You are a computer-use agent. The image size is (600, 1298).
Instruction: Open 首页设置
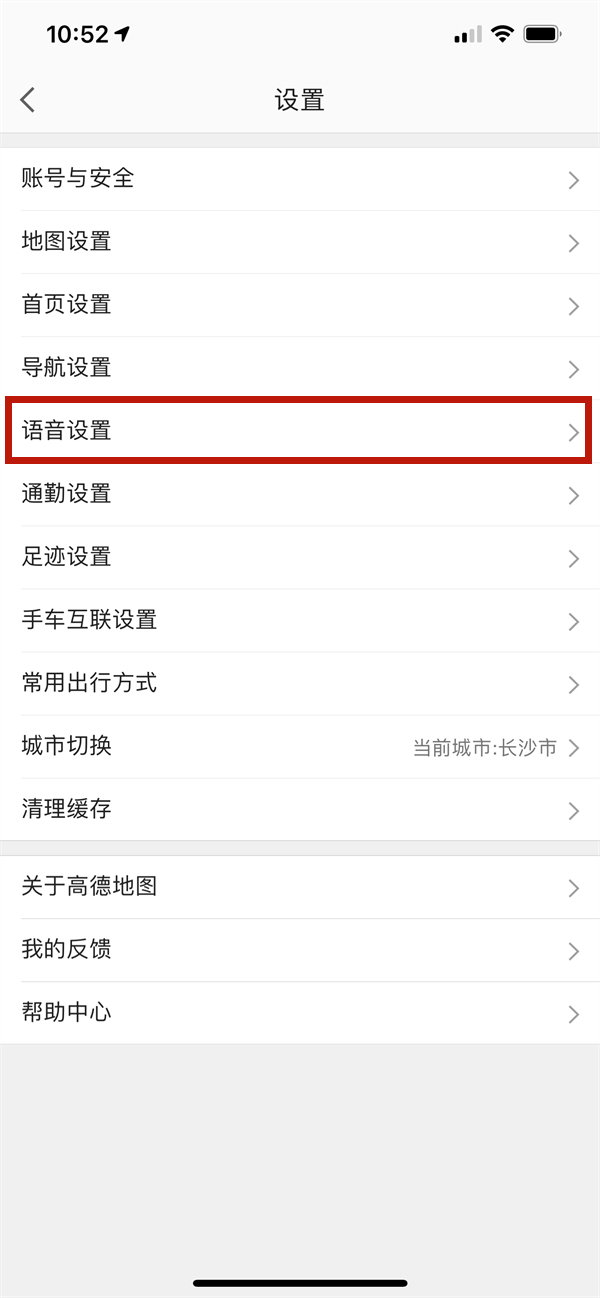(x=300, y=305)
